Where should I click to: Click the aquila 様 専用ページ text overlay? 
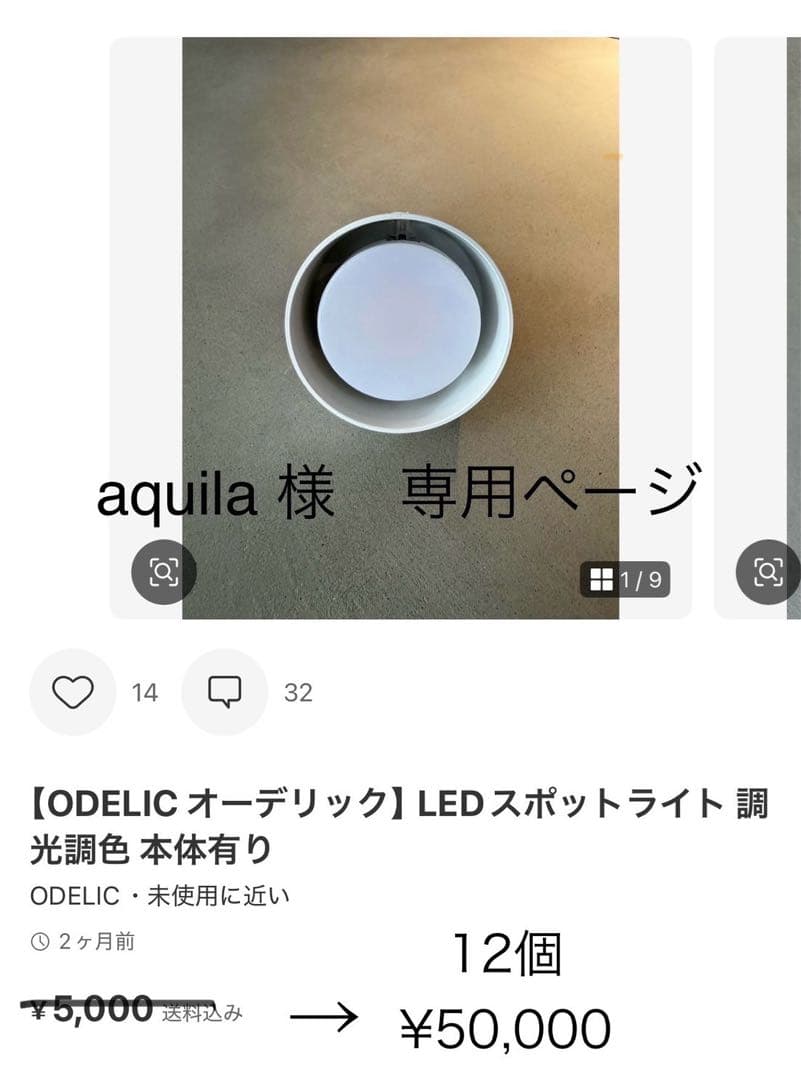pos(400,492)
